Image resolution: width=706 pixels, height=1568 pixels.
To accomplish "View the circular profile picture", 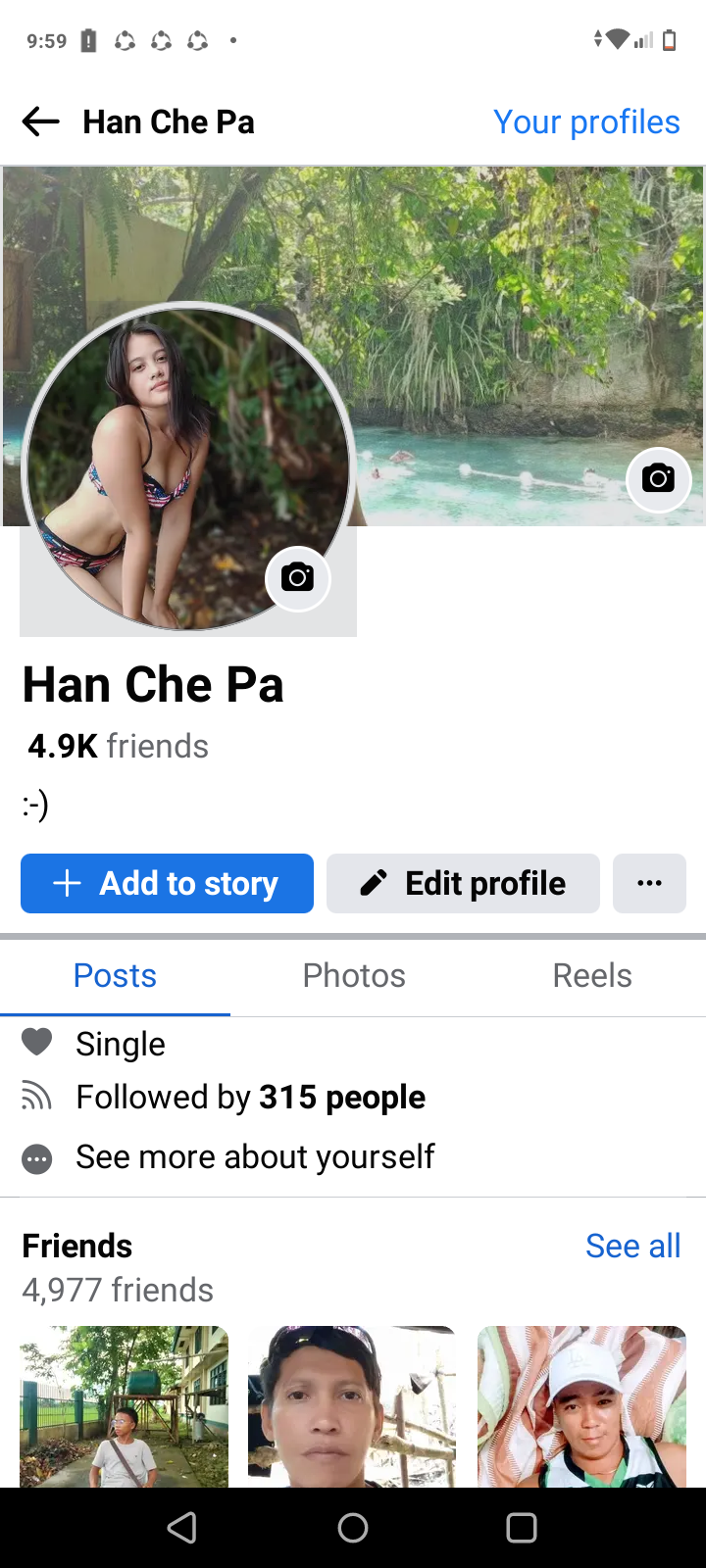I will pos(186,467).
